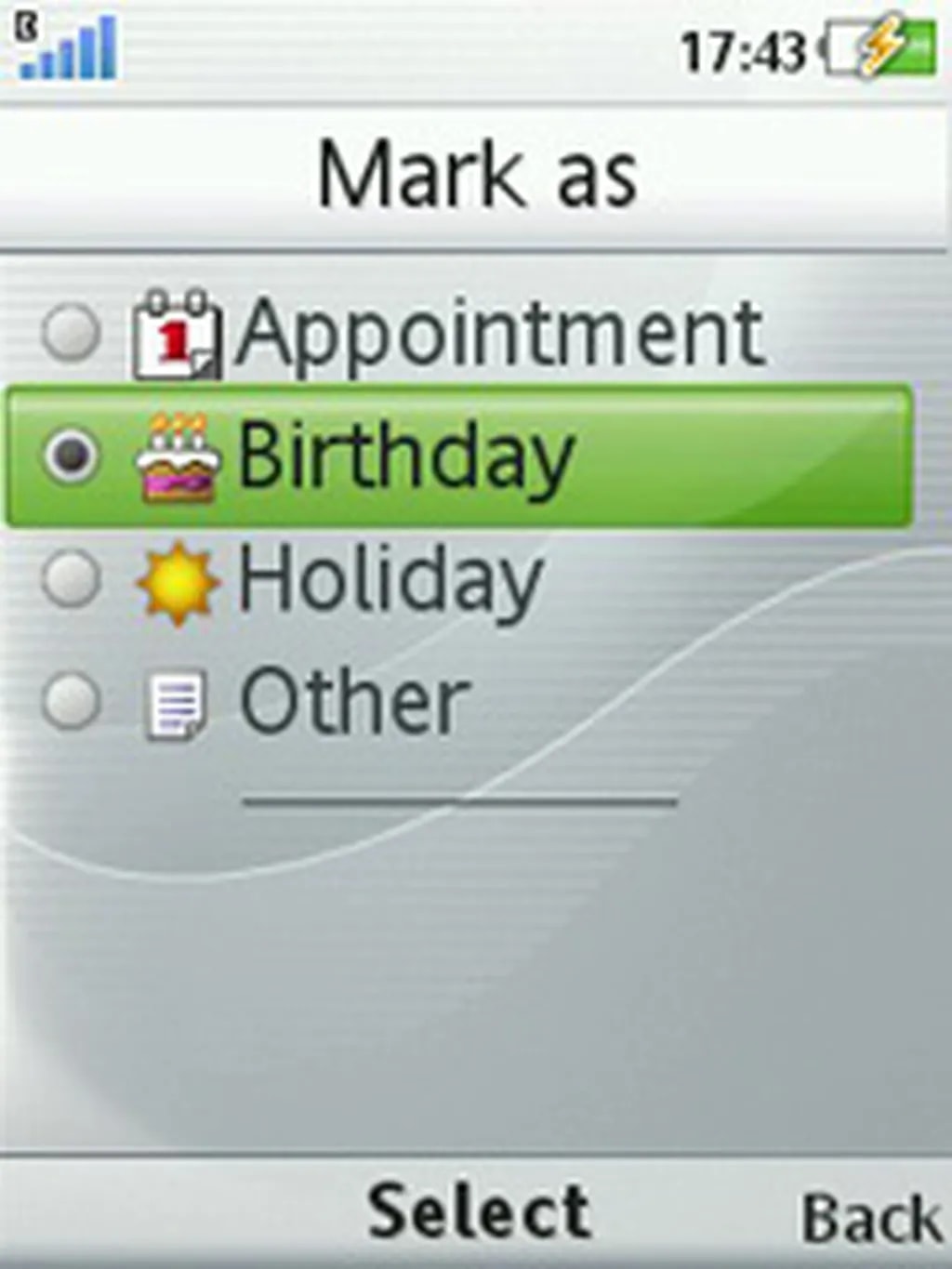Tap the Select softkey

[479, 1211]
